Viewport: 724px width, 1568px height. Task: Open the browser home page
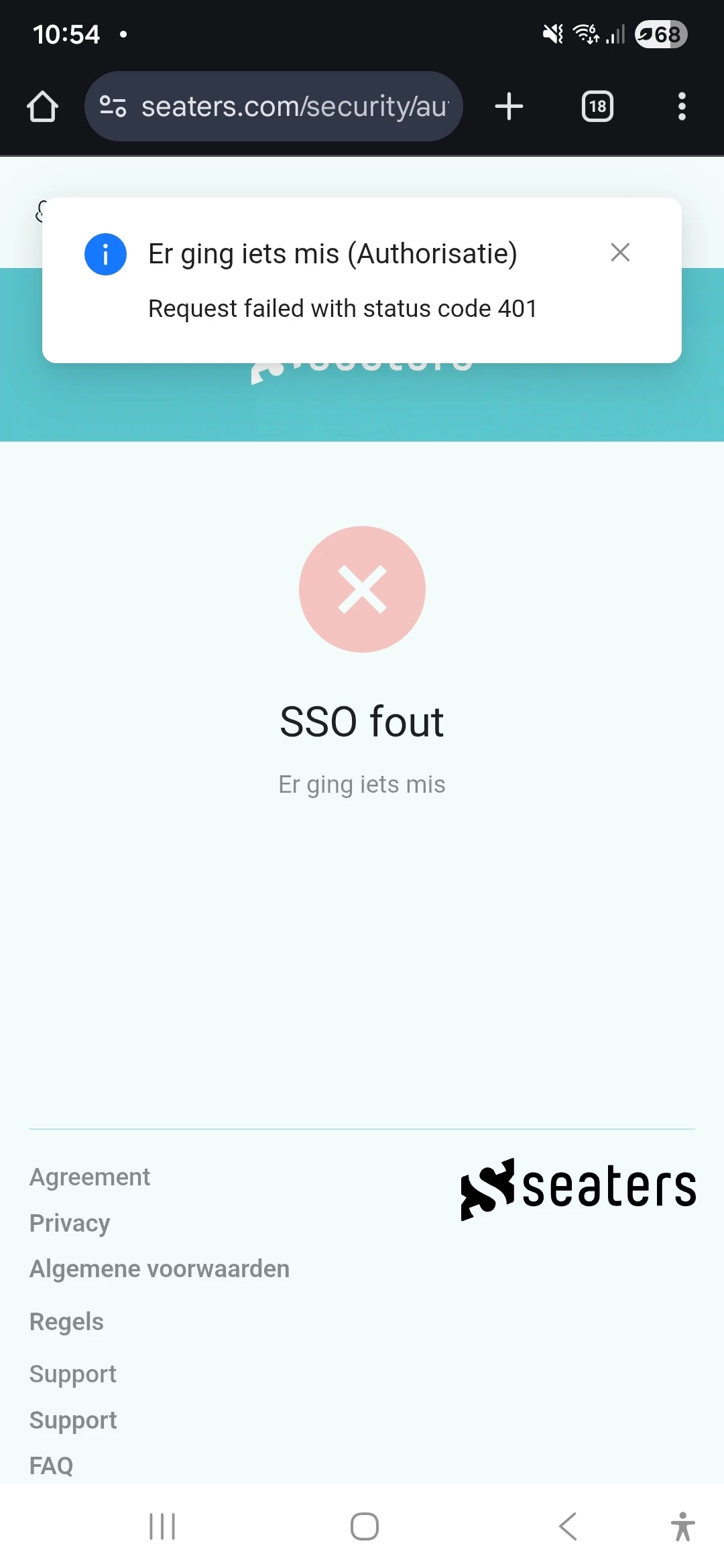point(42,107)
